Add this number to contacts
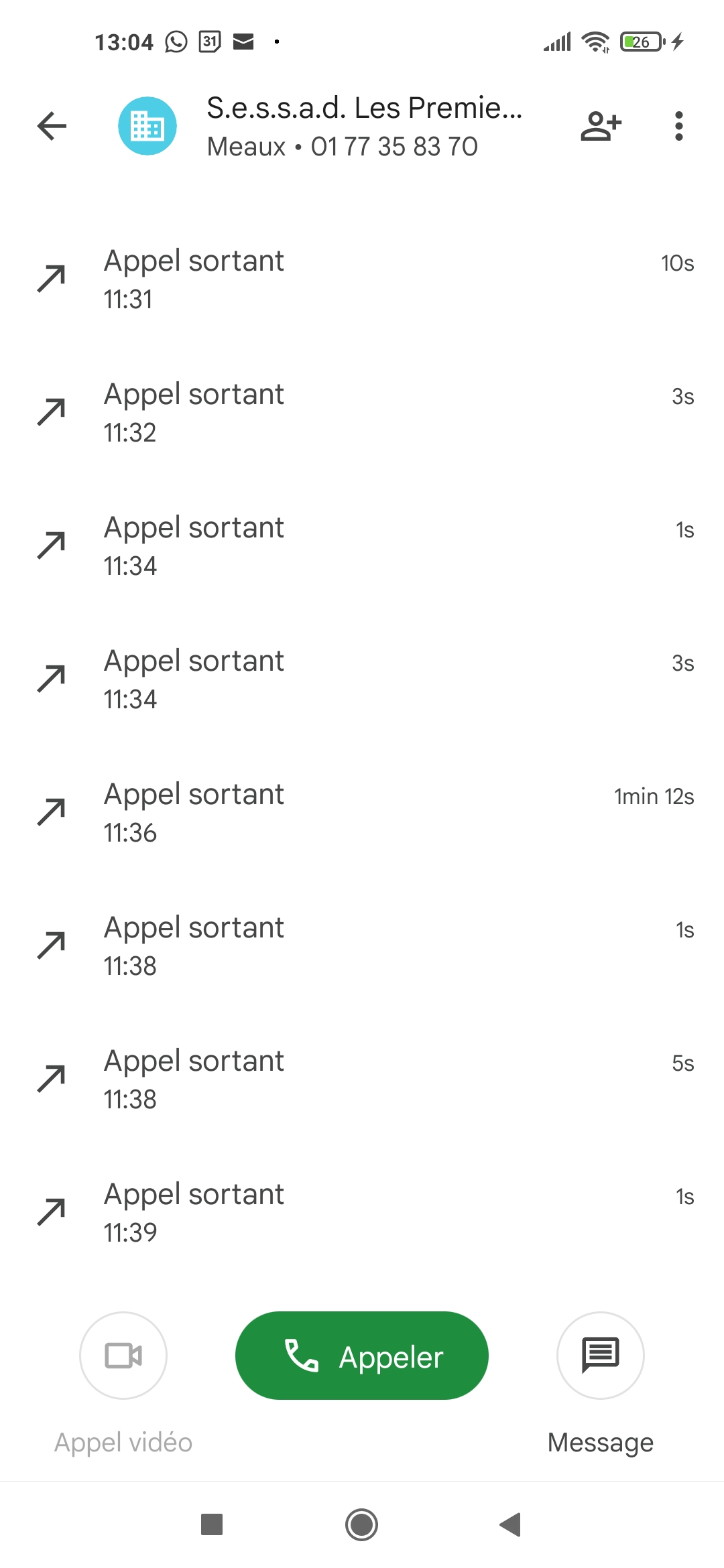The width and height of the screenshot is (724, 1568). 601,126
